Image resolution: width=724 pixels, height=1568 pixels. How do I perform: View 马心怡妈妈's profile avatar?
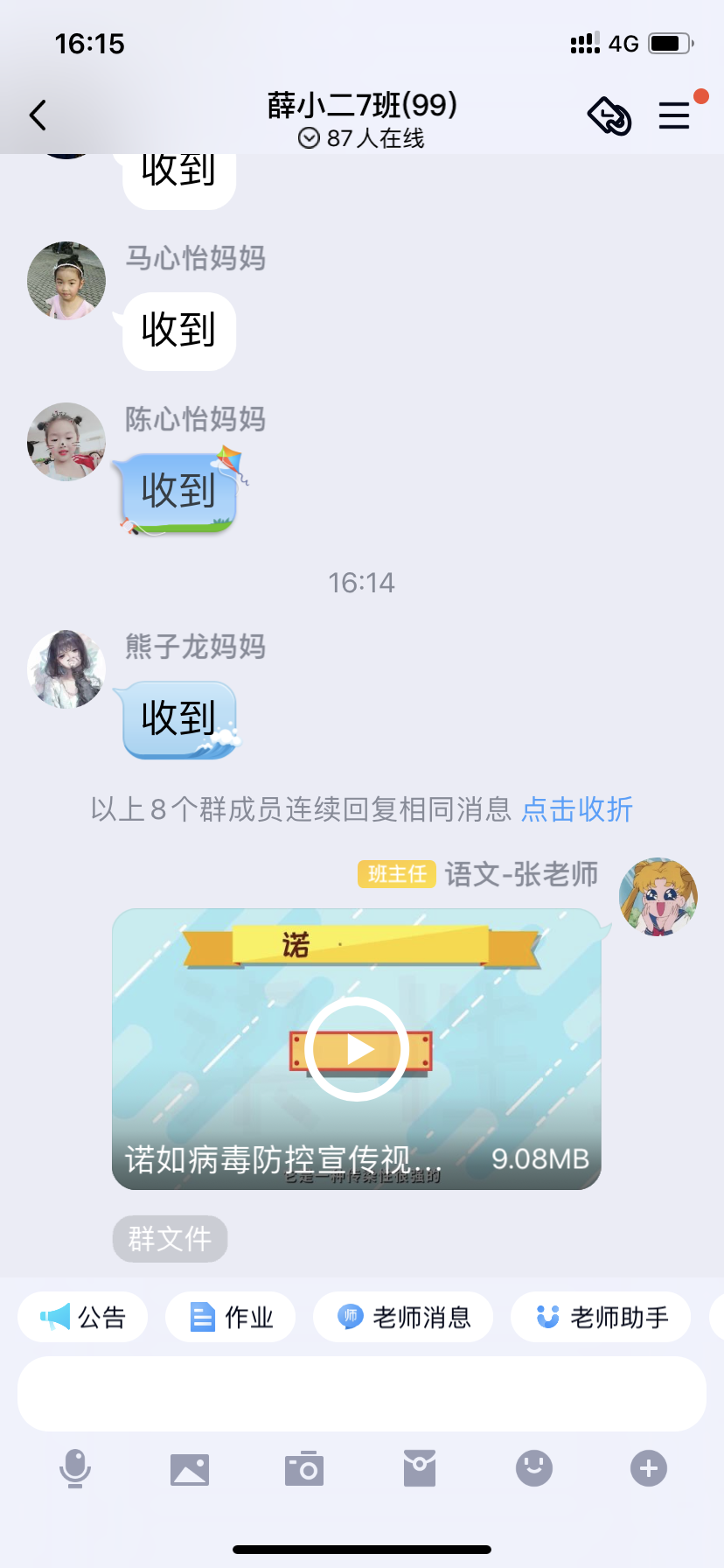coord(66,280)
